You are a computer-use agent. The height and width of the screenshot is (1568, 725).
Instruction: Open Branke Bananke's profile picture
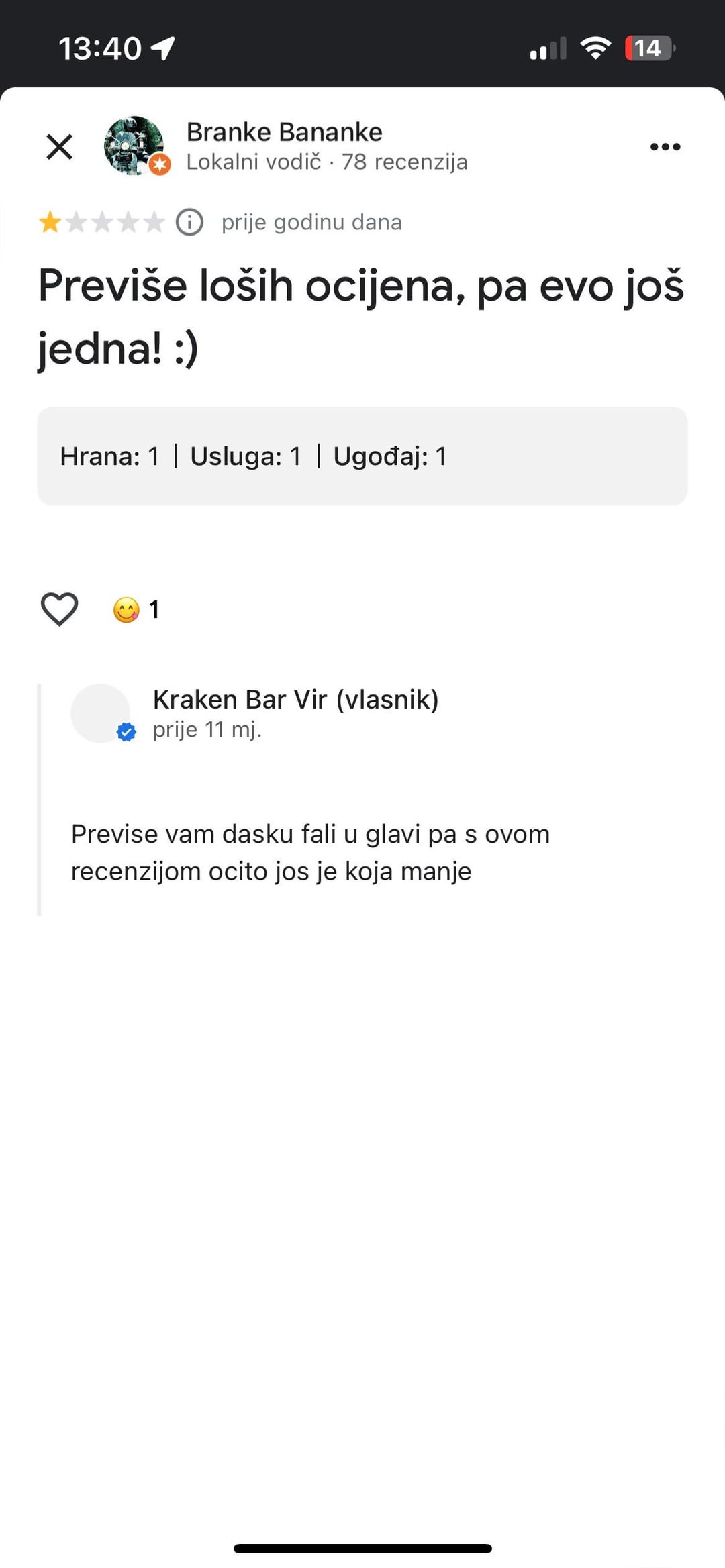click(134, 146)
